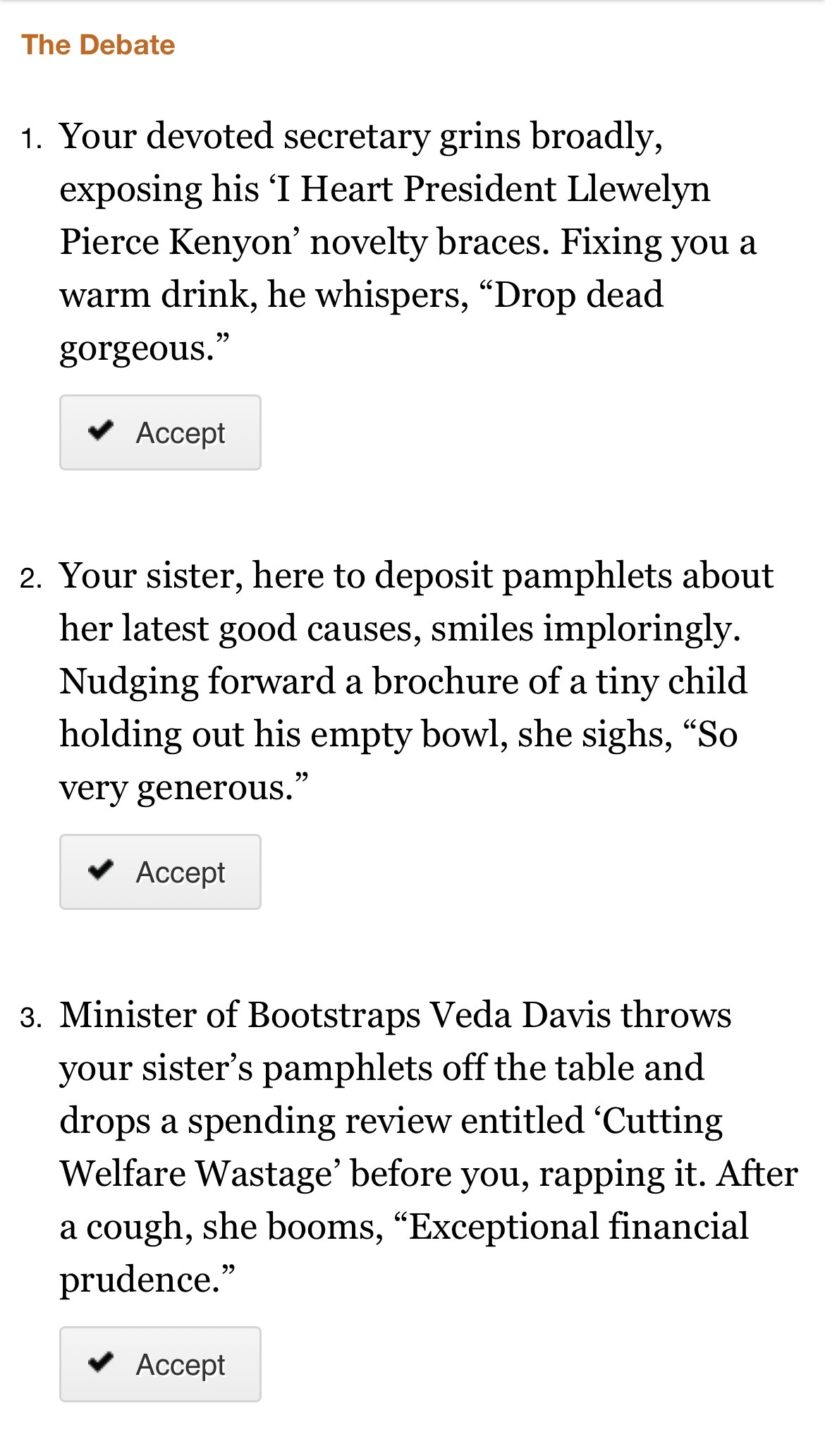Image resolution: width=825 pixels, height=1456 pixels.
Task: Accept your sister's 'So very generous' option
Action: (160, 872)
